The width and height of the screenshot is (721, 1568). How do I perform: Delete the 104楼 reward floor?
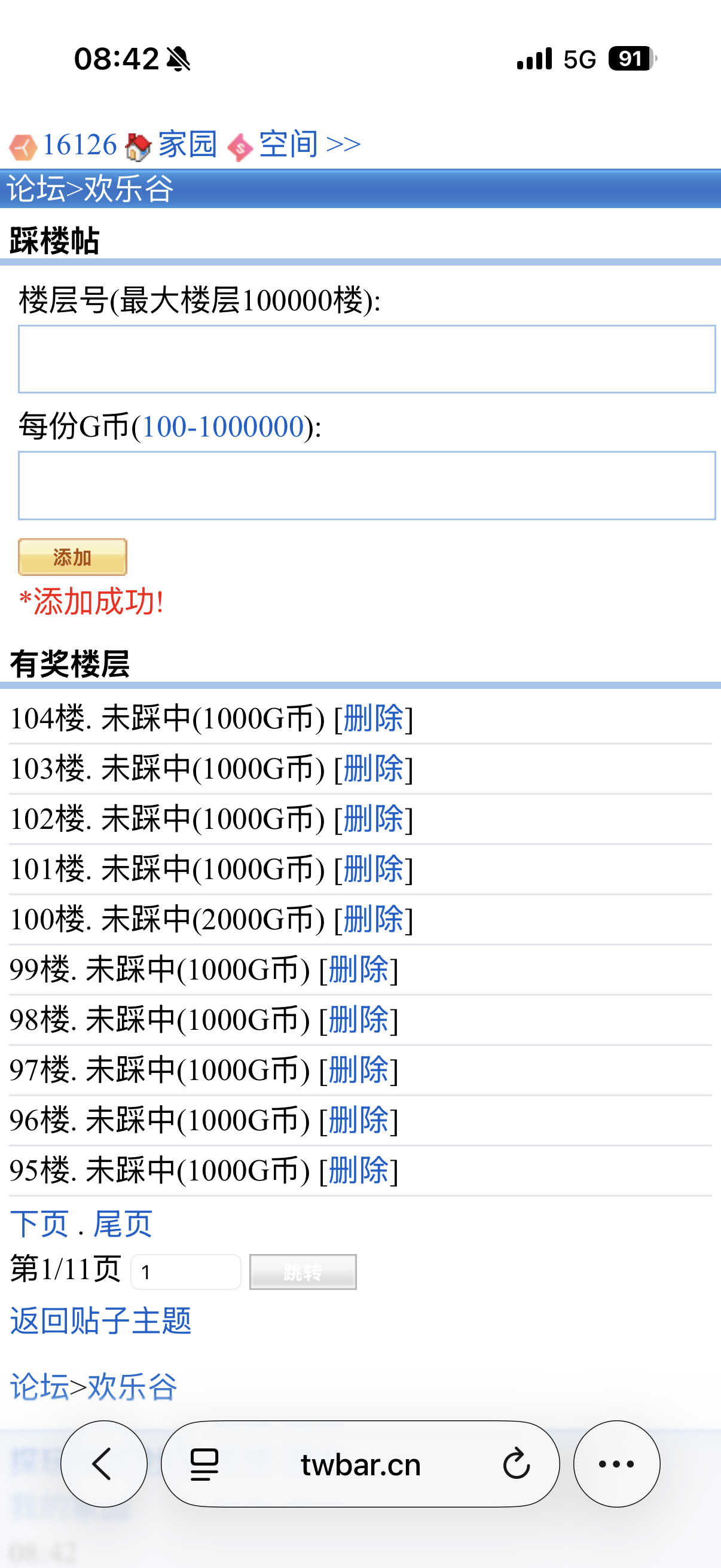coord(373,718)
